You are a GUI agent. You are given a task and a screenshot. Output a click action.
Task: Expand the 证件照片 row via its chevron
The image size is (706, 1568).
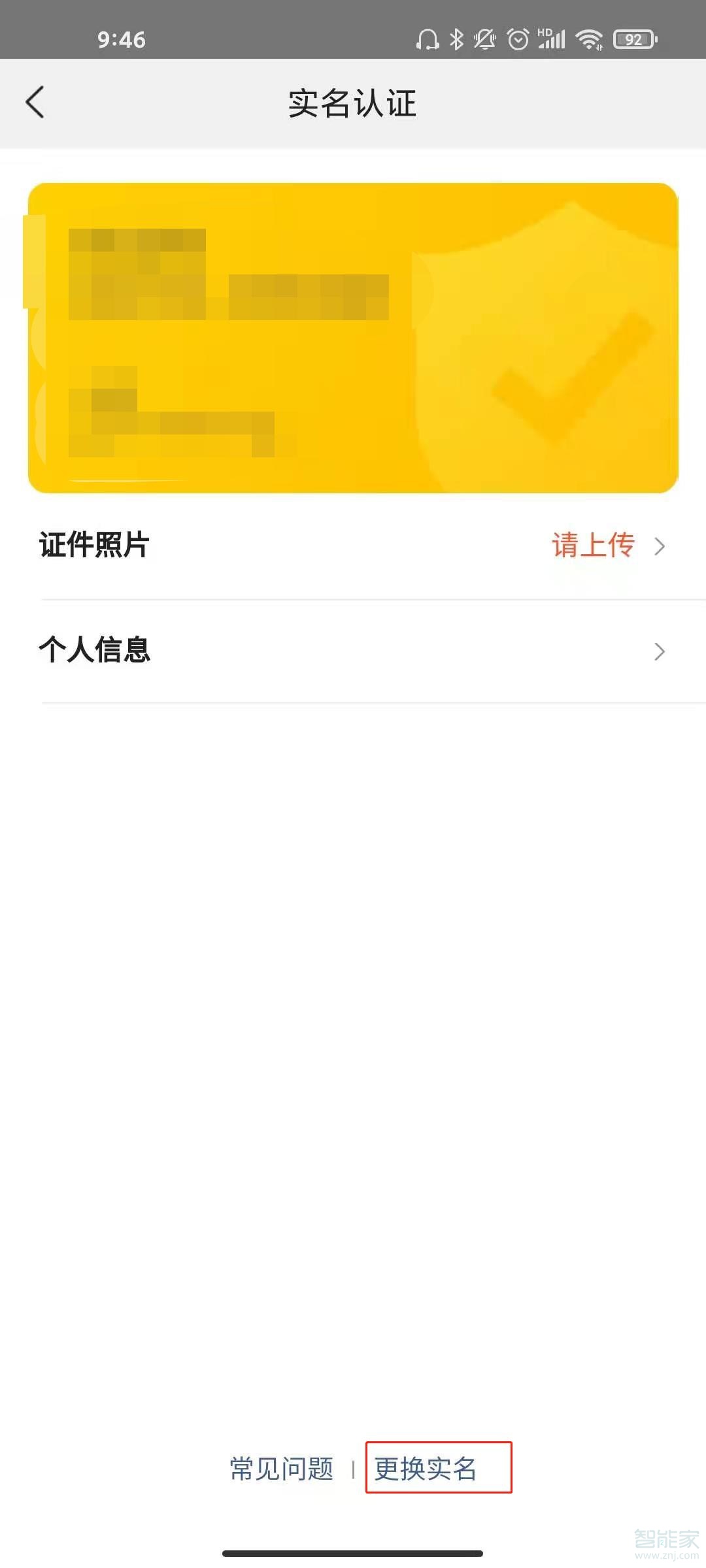click(x=660, y=546)
